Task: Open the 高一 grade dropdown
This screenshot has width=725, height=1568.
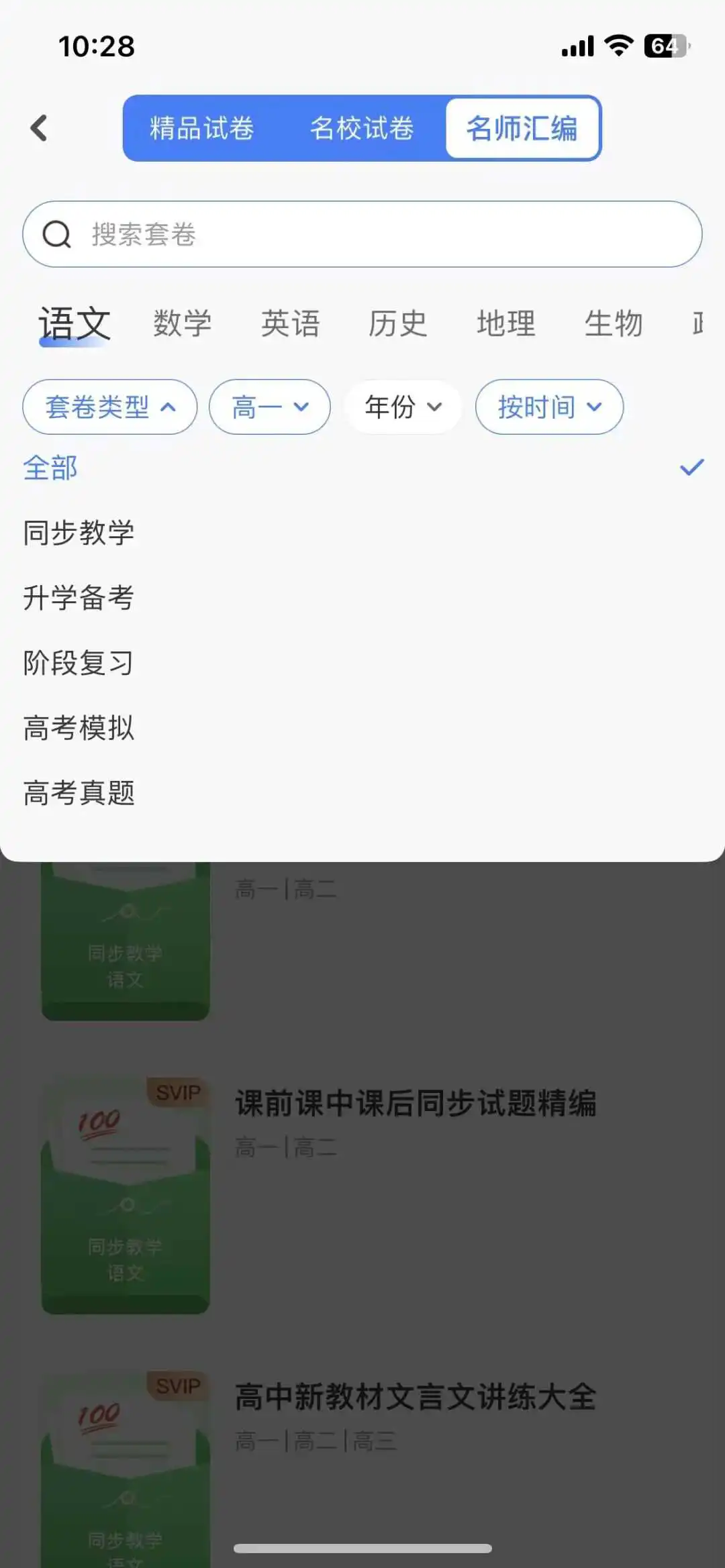Action: [270, 407]
